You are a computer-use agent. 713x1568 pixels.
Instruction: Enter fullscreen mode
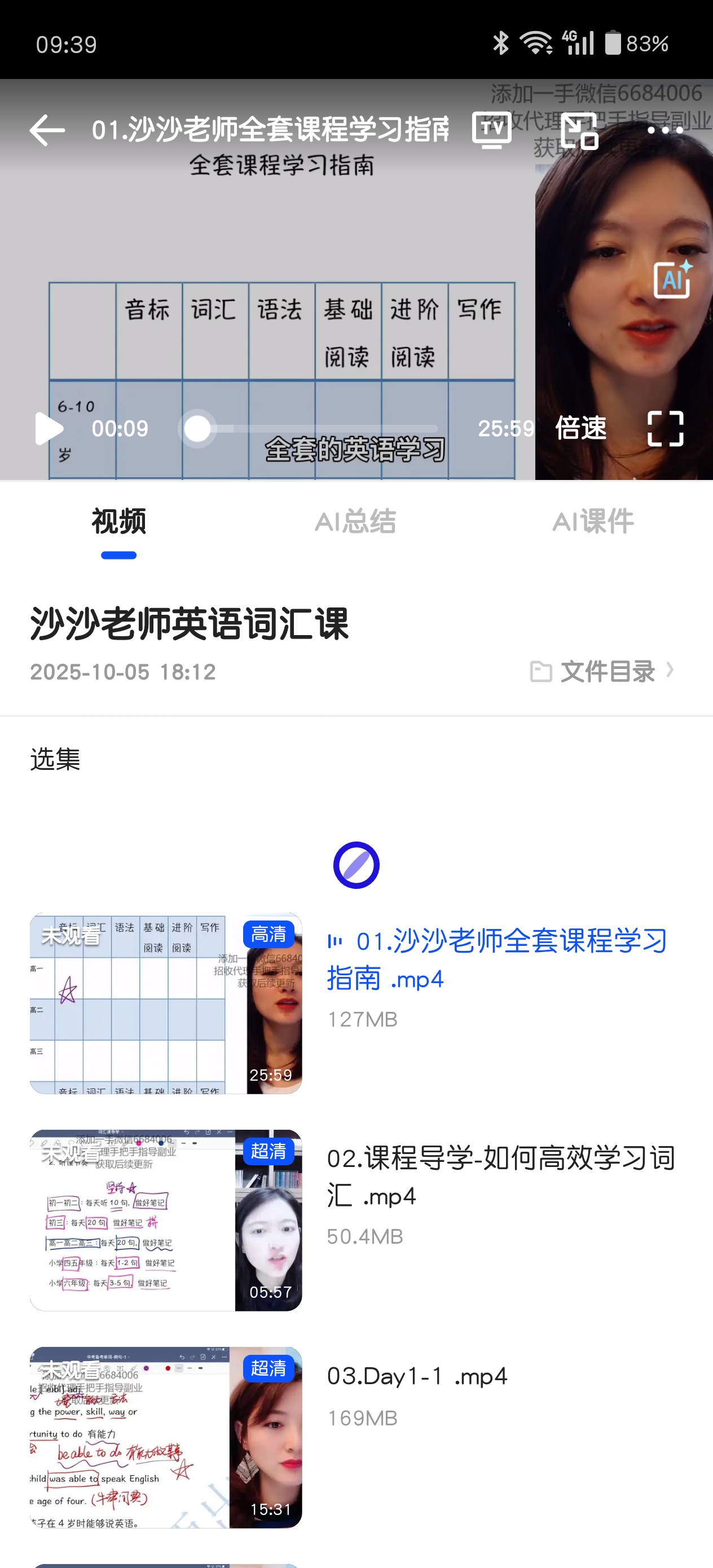(x=665, y=429)
